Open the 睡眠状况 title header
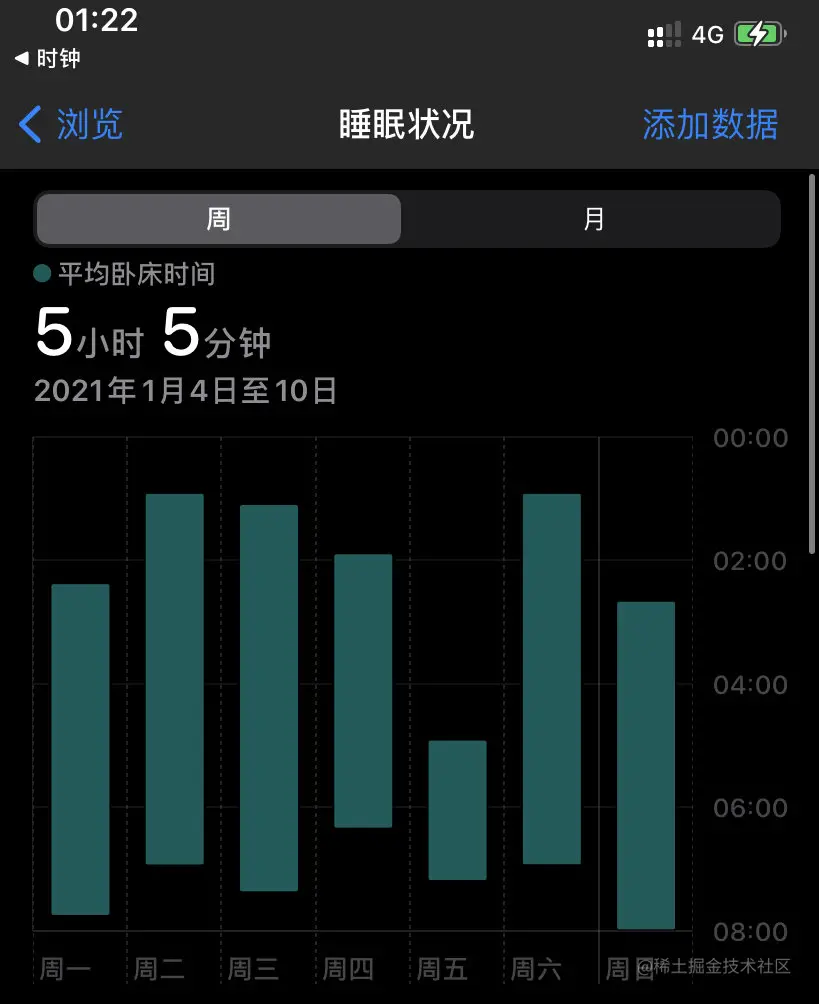This screenshot has width=819, height=1004. click(x=404, y=124)
